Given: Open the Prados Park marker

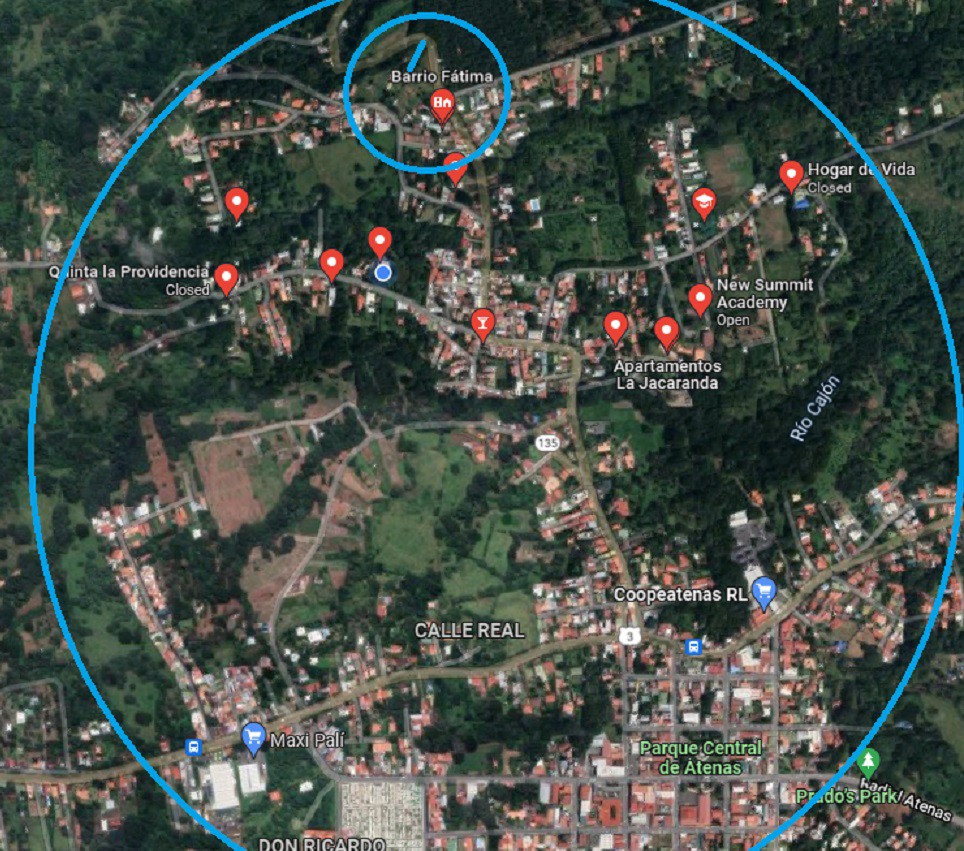Looking at the screenshot, I should [867, 763].
